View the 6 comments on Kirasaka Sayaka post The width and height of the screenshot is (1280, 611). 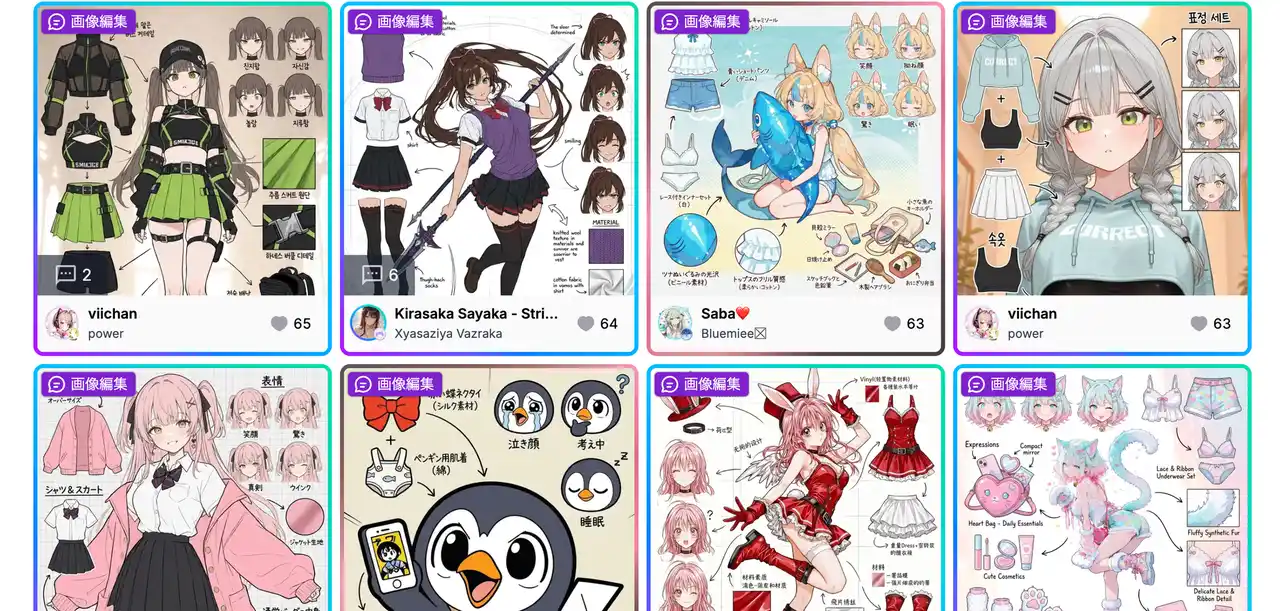click(x=380, y=274)
